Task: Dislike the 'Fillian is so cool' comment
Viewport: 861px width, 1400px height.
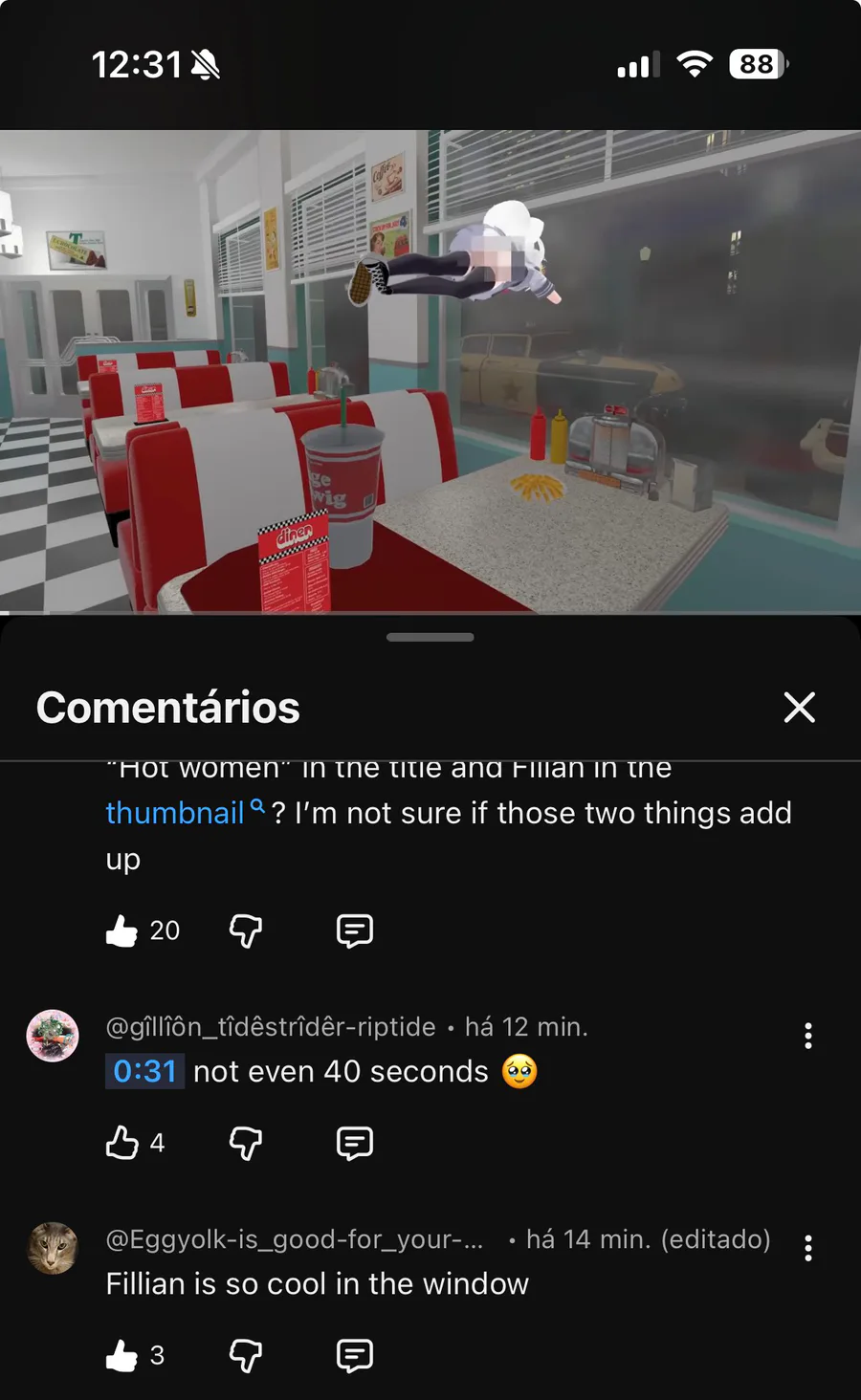Action: [x=246, y=1355]
